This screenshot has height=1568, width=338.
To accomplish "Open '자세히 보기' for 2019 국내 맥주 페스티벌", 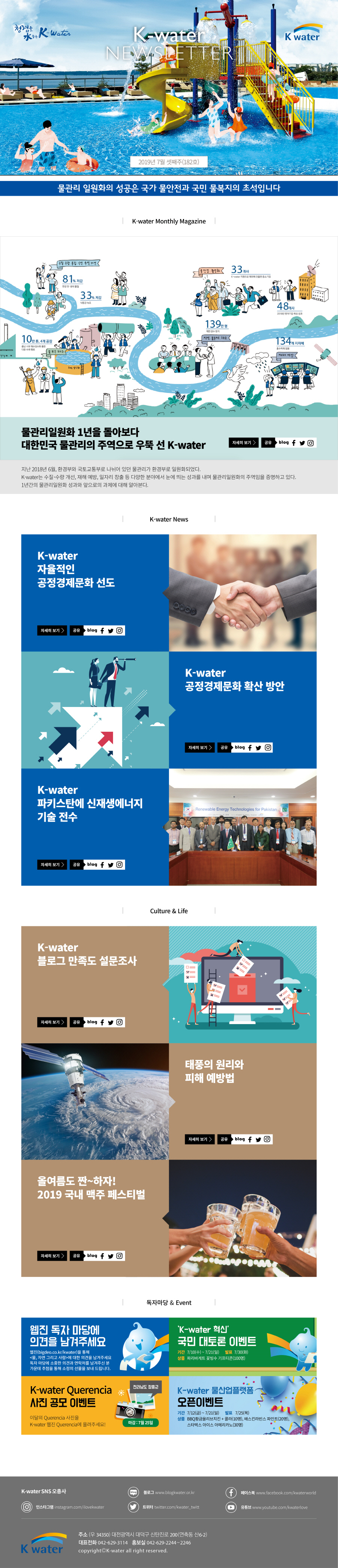I will click(52, 1256).
